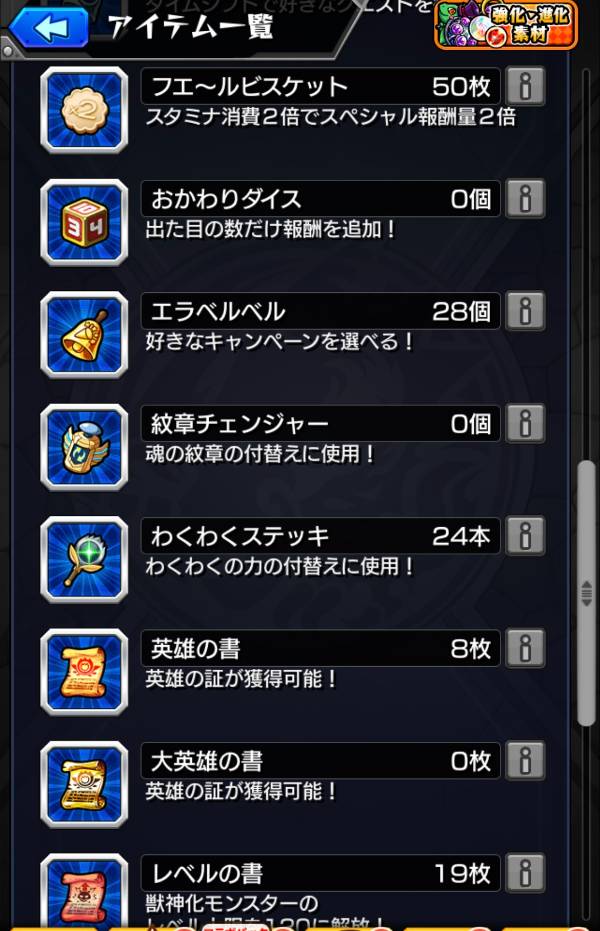Show info for わくわくステッキ
The width and height of the screenshot is (600, 931).
click(x=525, y=536)
